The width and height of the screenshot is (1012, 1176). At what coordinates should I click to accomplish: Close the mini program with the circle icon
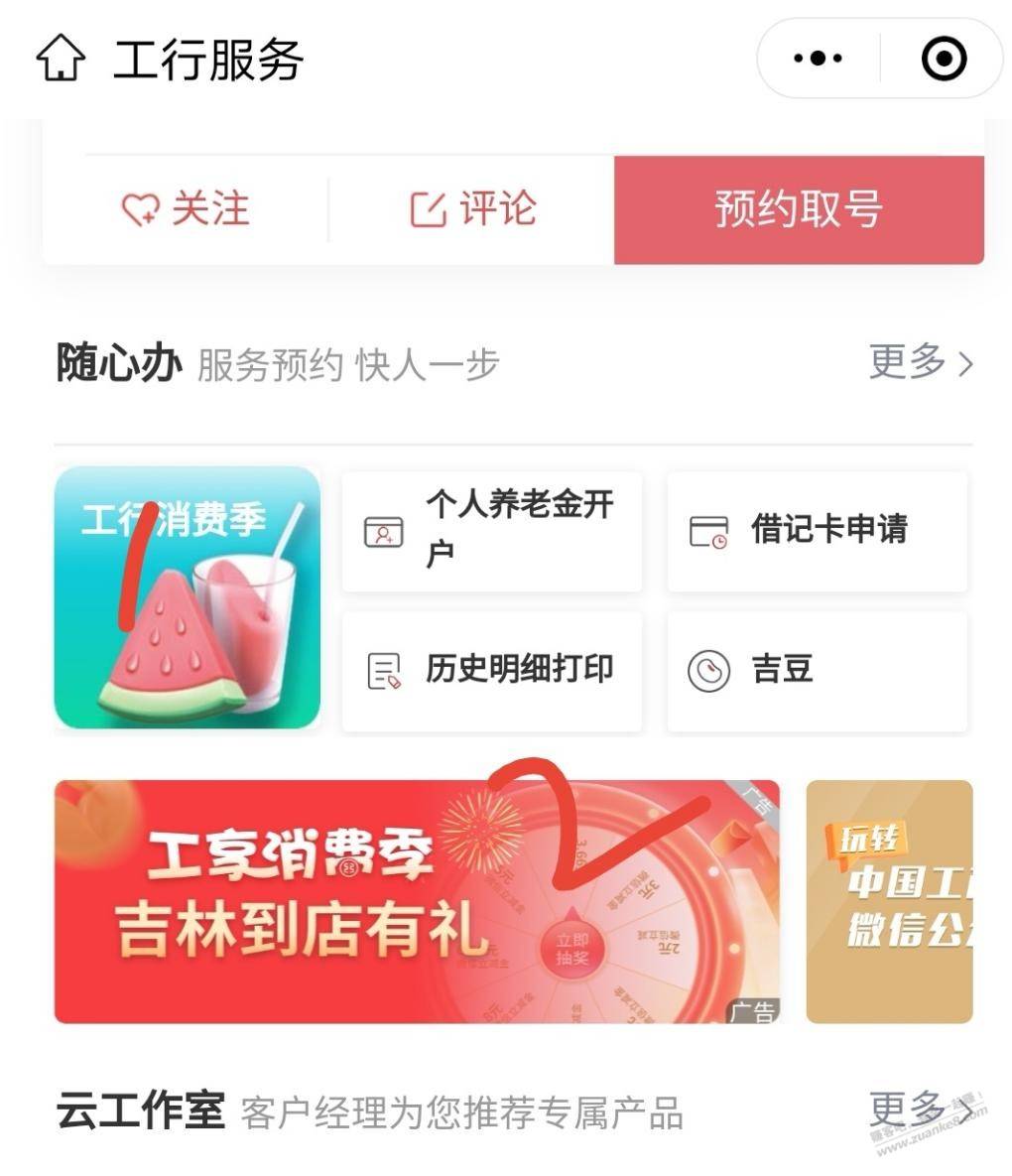click(x=944, y=59)
